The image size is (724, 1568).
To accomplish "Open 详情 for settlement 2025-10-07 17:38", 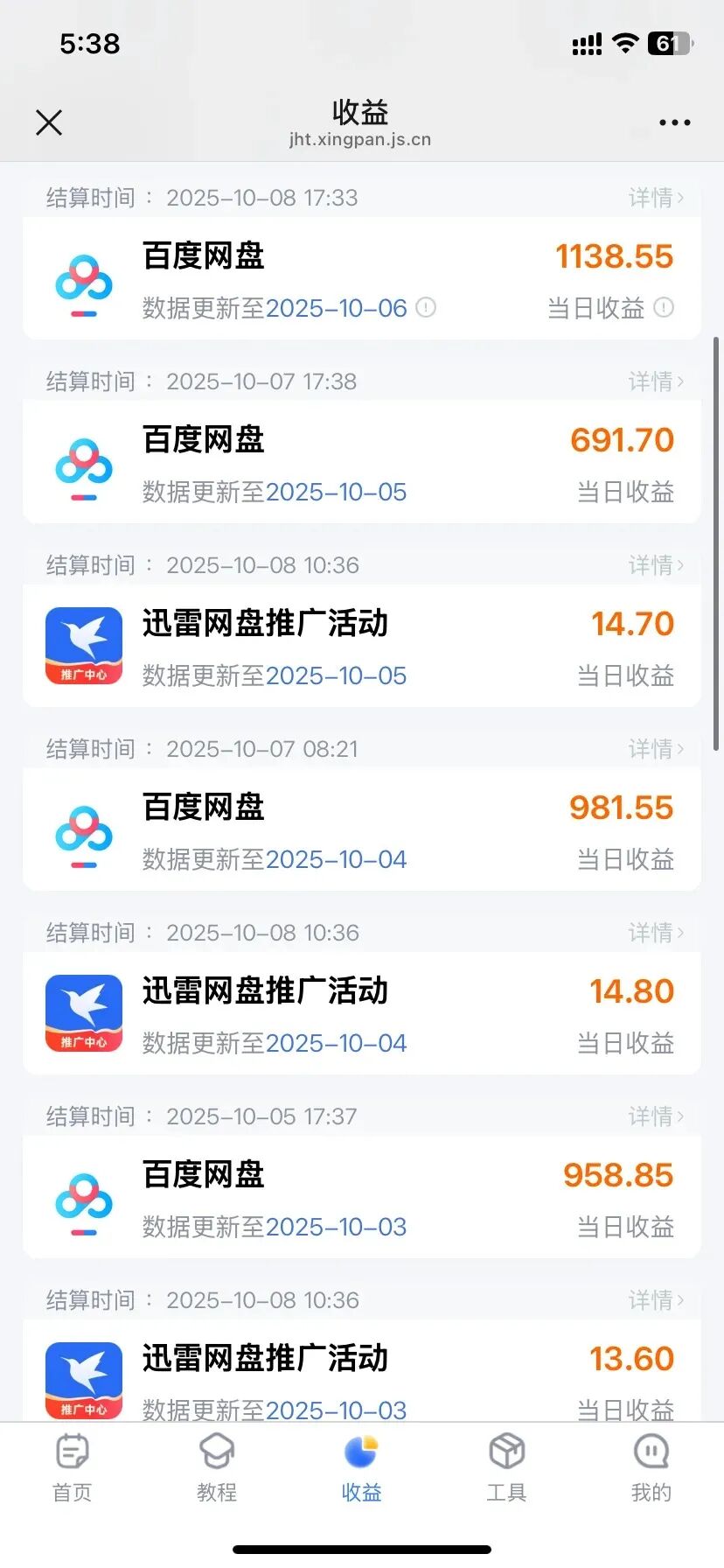I will tap(655, 381).
